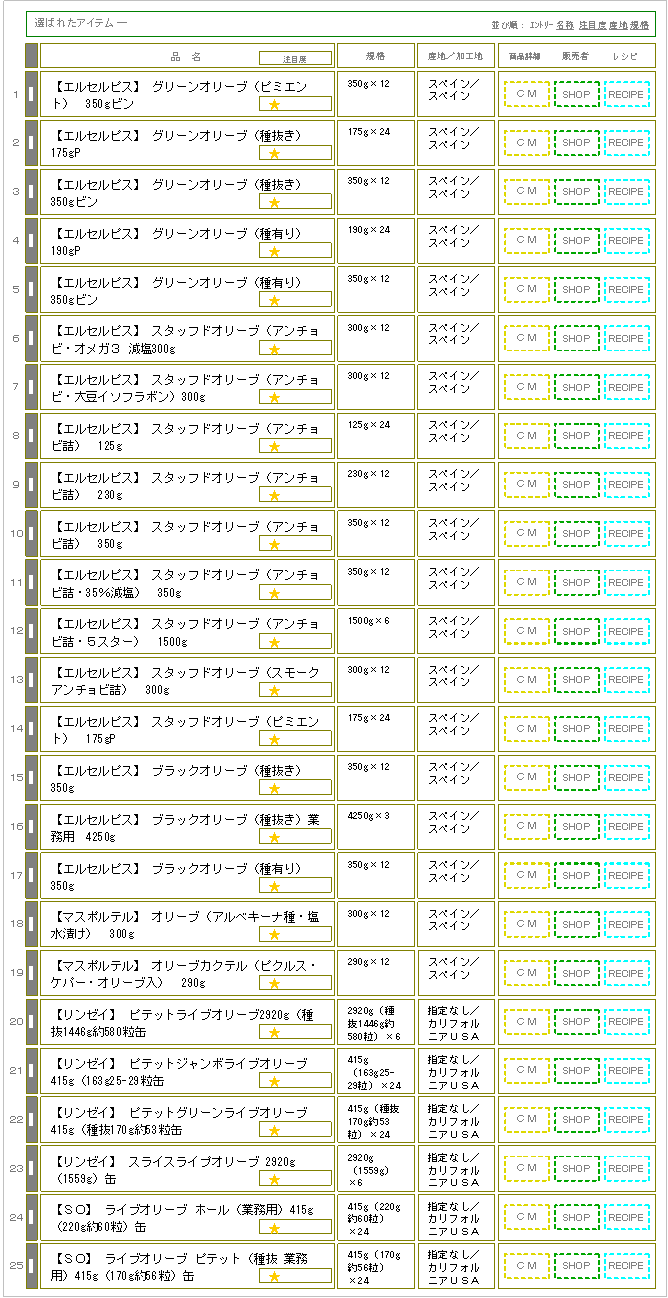The width and height of the screenshot is (668, 1298).
Task: Sort the list by 産地
Action: tap(619, 24)
